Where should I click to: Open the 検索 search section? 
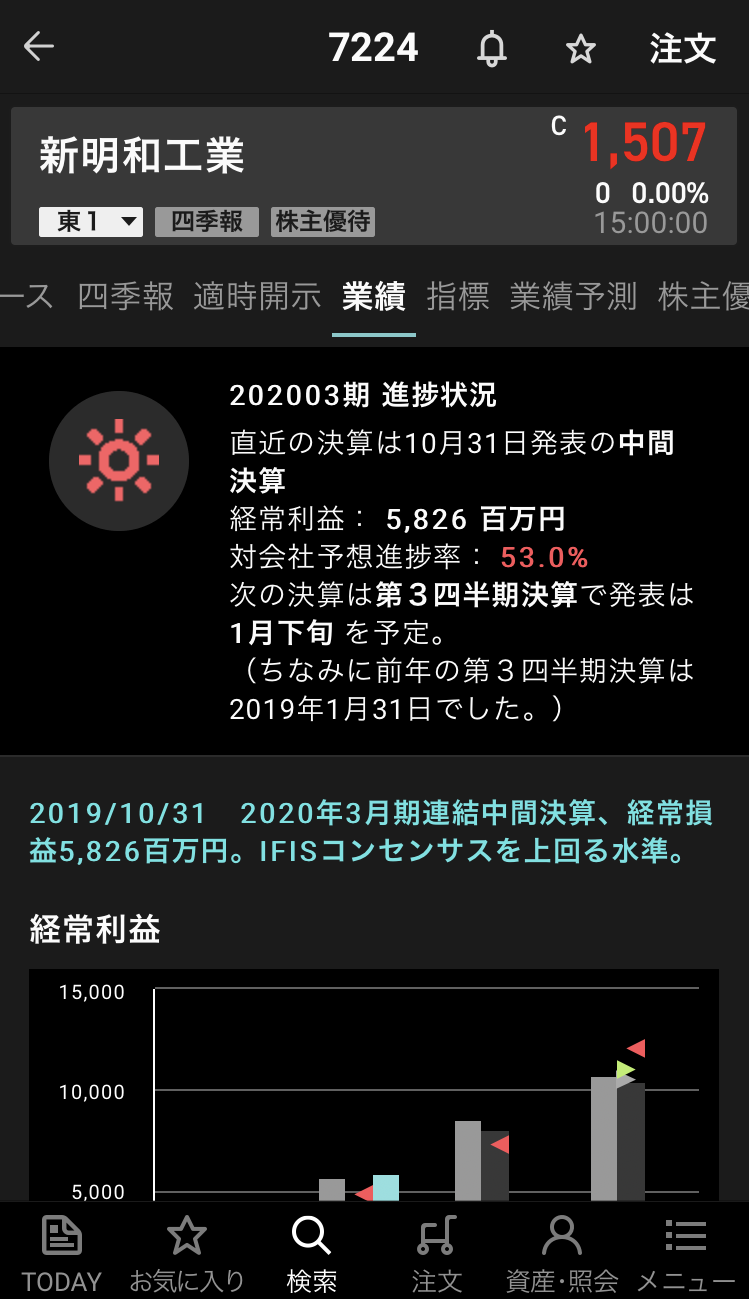click(x=311, y=1252)
